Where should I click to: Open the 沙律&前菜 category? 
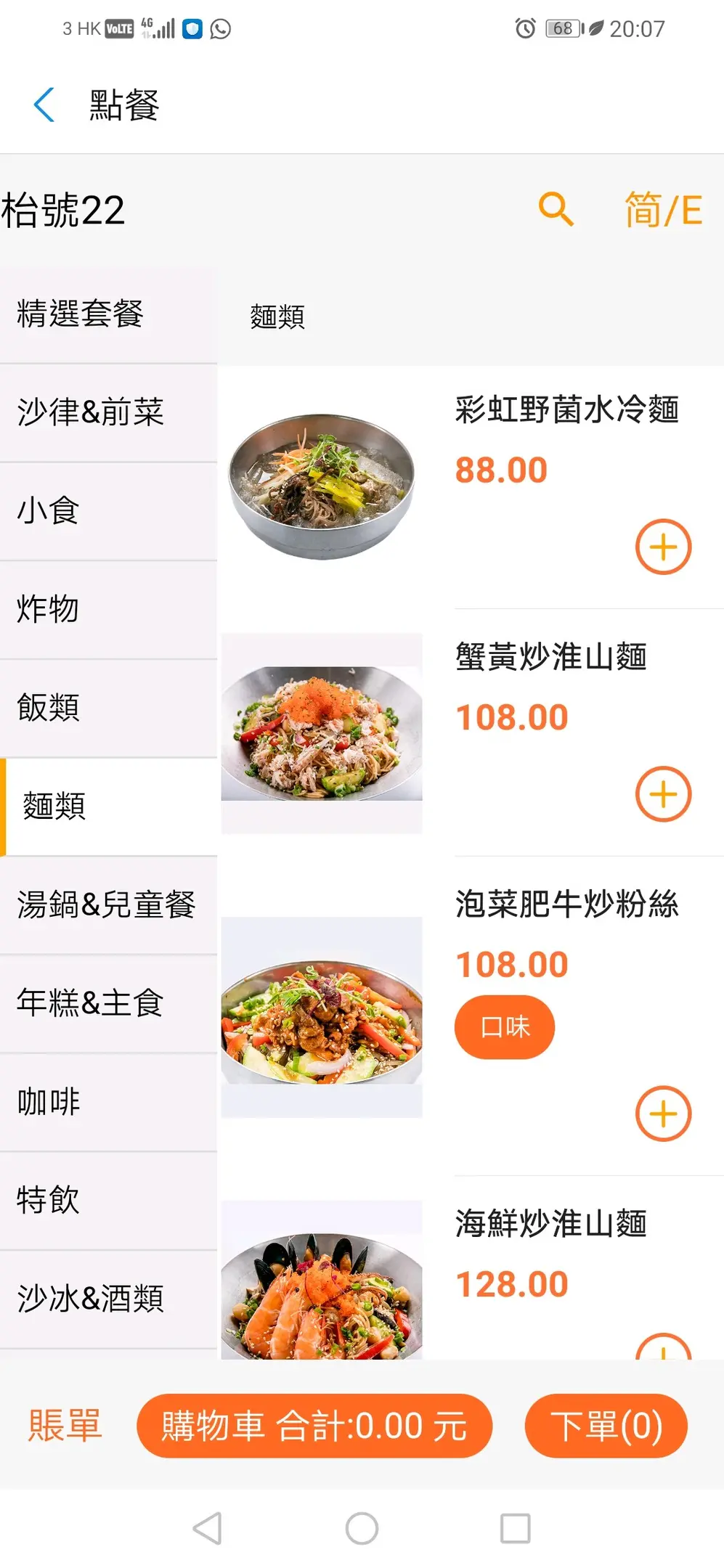point(108,412)
